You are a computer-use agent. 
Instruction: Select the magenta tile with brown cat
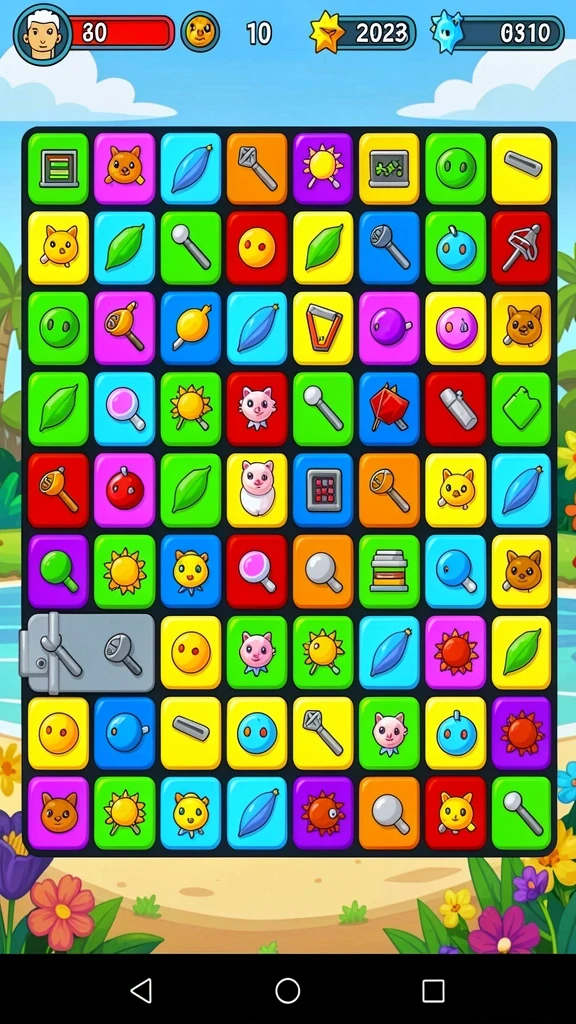58,813
